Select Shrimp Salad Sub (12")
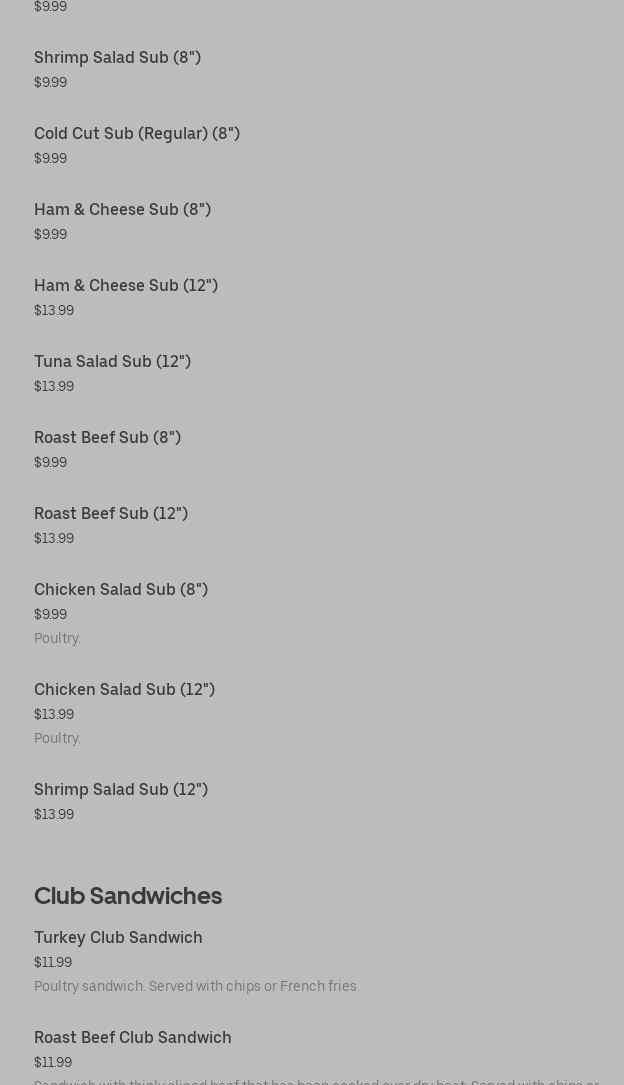This screenshot has height=1085, width=624. (121, 790)
